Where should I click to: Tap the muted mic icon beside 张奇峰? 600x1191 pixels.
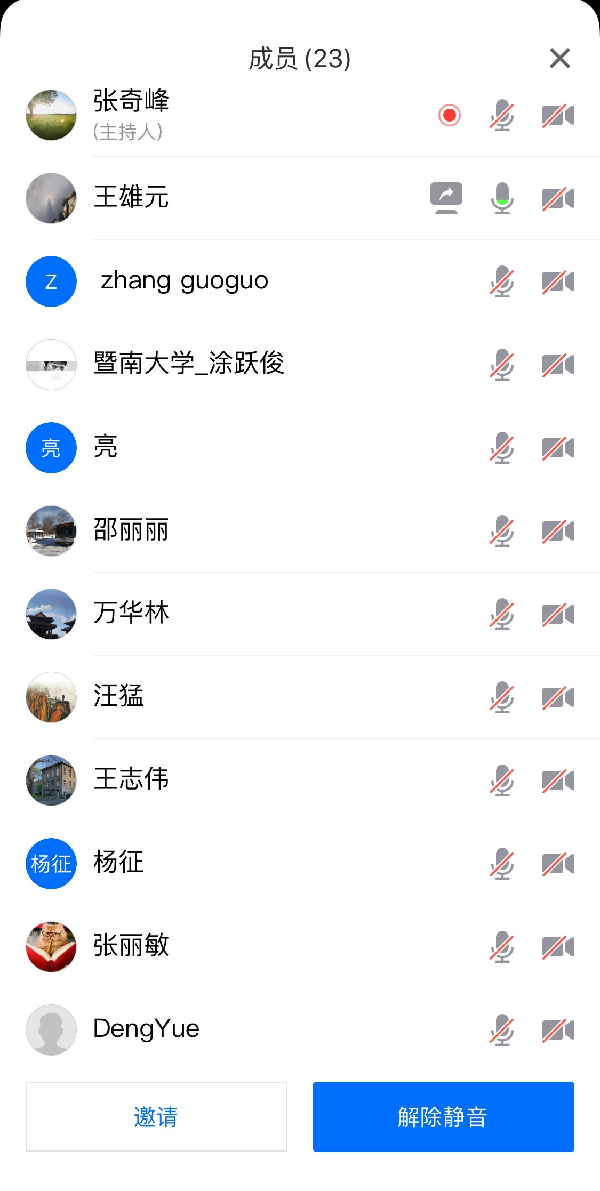503,116
